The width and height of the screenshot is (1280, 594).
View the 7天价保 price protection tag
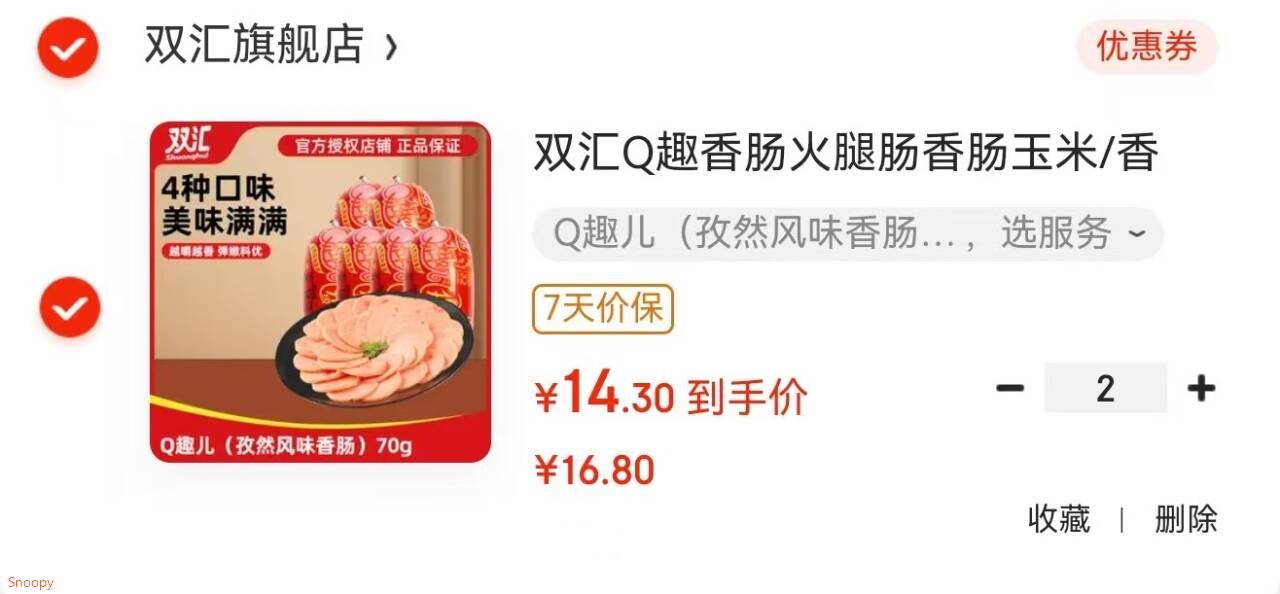603,309
